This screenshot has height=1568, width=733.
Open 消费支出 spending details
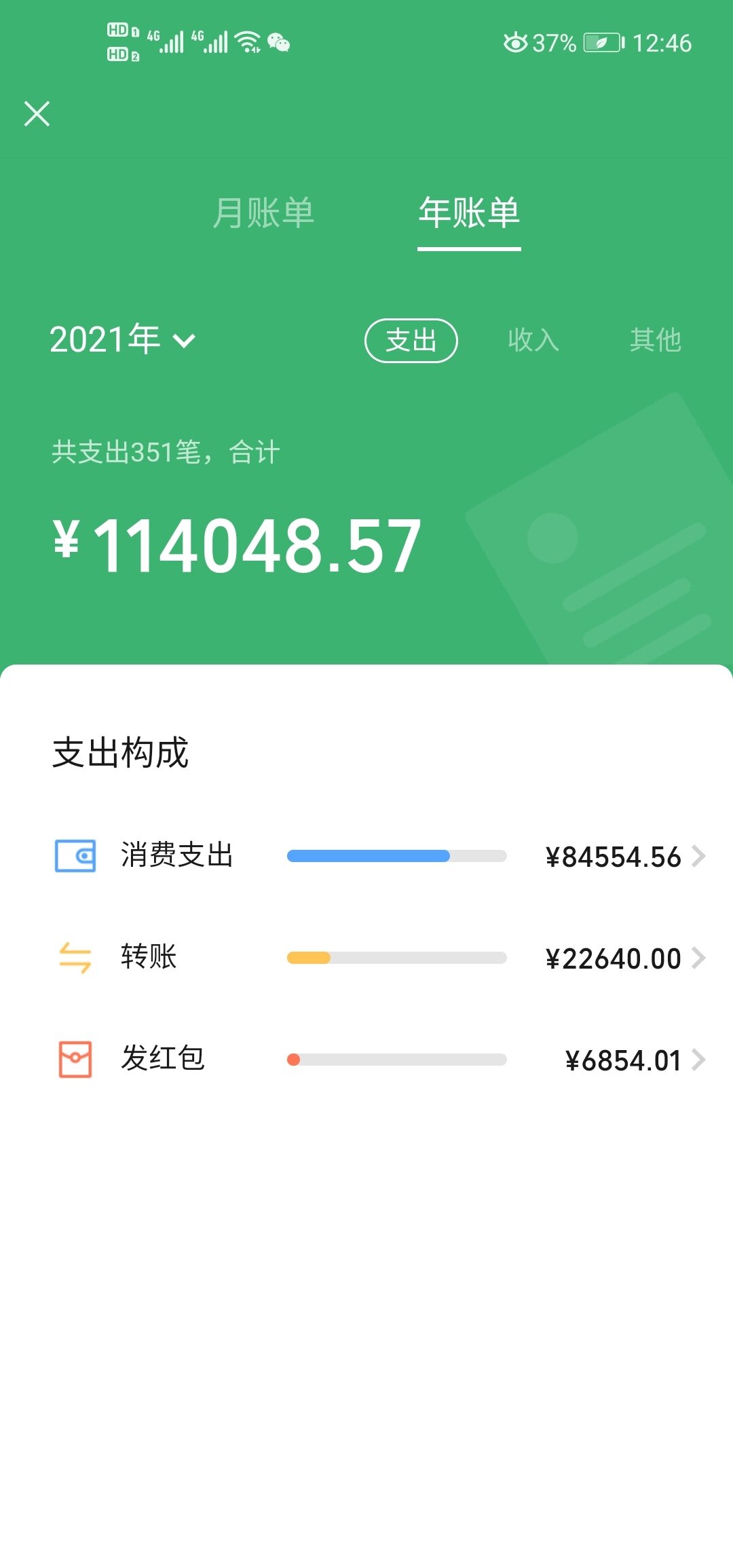point(380,856)
